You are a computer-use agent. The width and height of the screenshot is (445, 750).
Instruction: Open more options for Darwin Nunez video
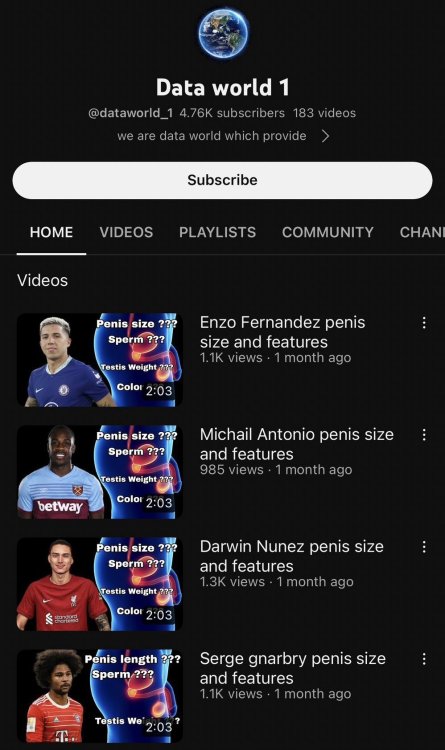(x=424, y=547)
